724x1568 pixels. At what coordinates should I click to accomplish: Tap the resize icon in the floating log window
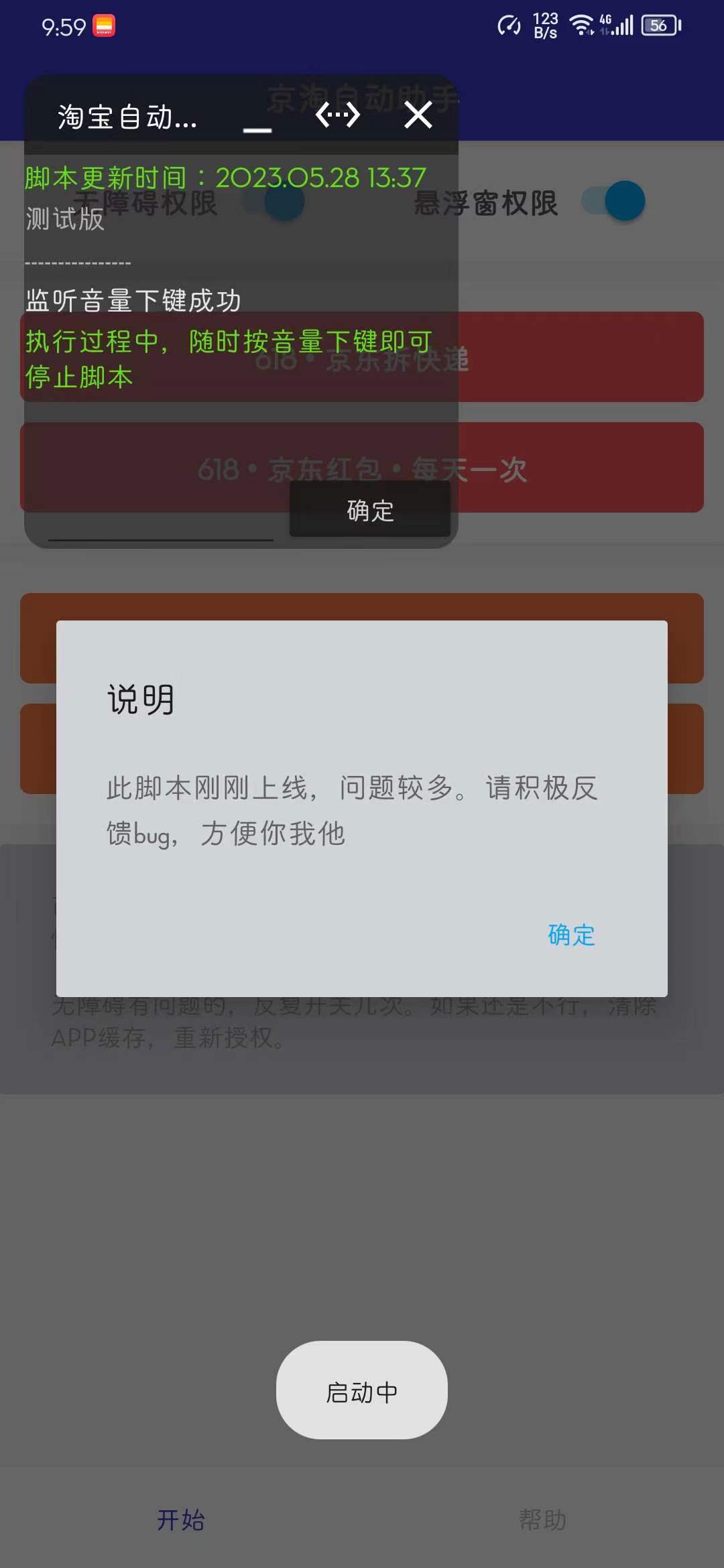[x=337, y=115]
